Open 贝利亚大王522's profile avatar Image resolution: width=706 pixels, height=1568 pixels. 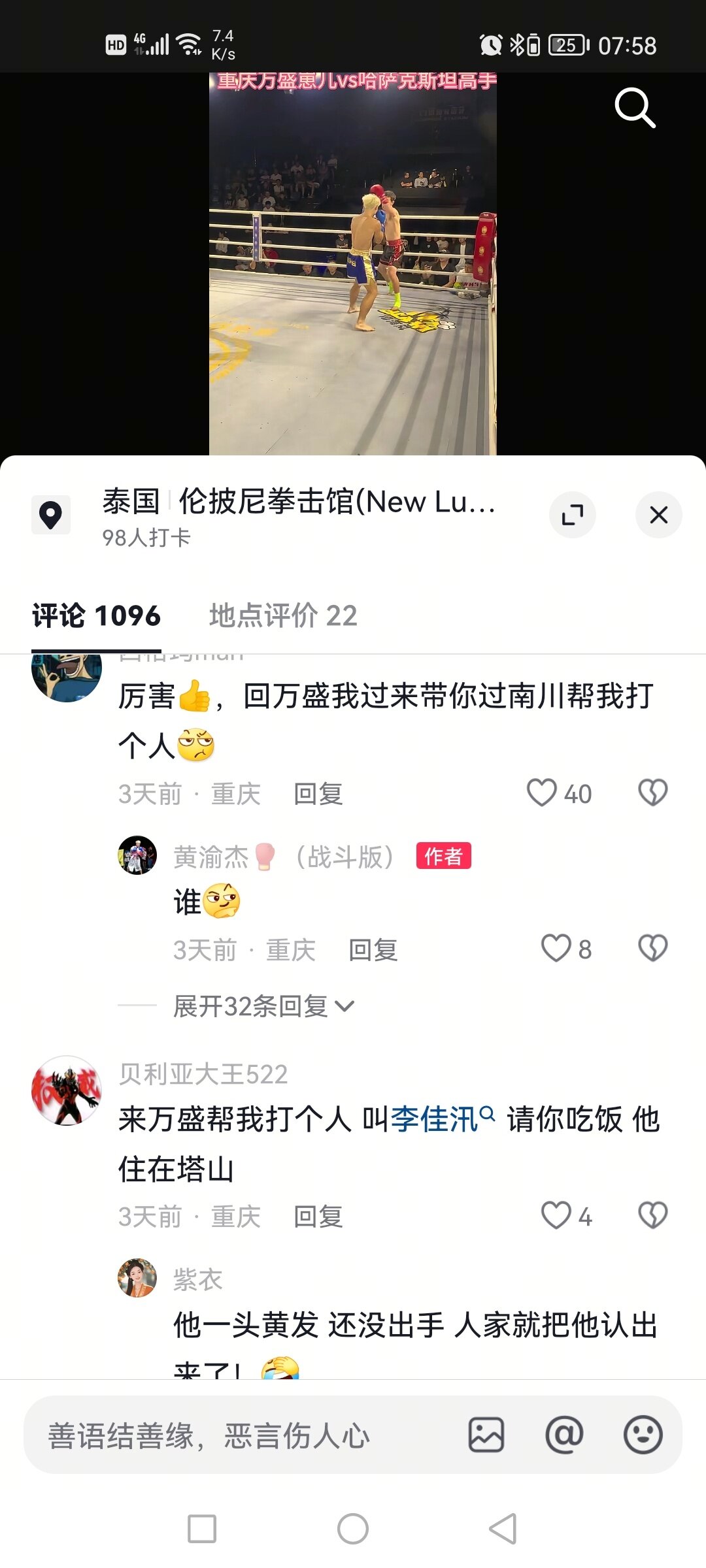pyautogui.click(x=67, y=1090)
